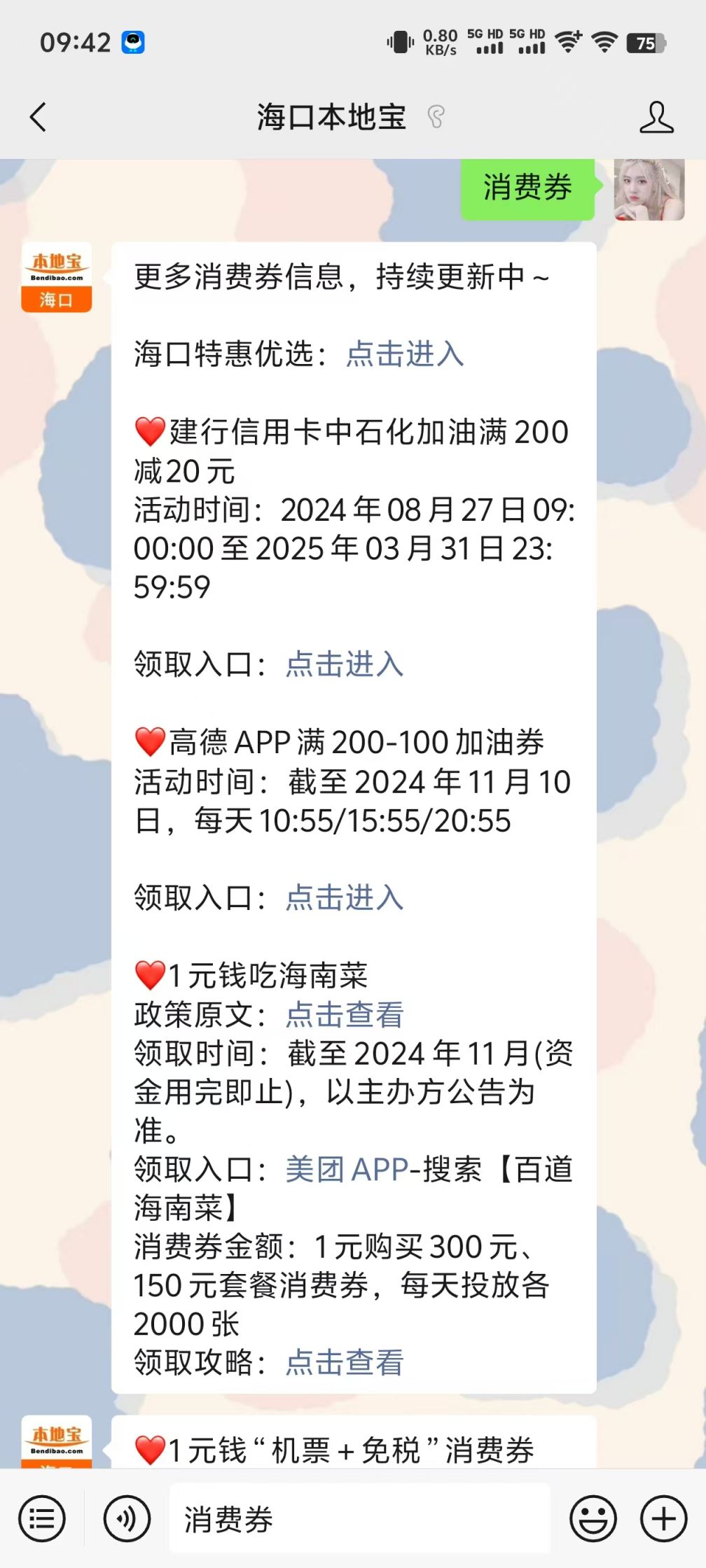The image size is (706, 1568).
Task: Open the service menu list icon
Action: pyautogui.click(x=42, y=1518)
